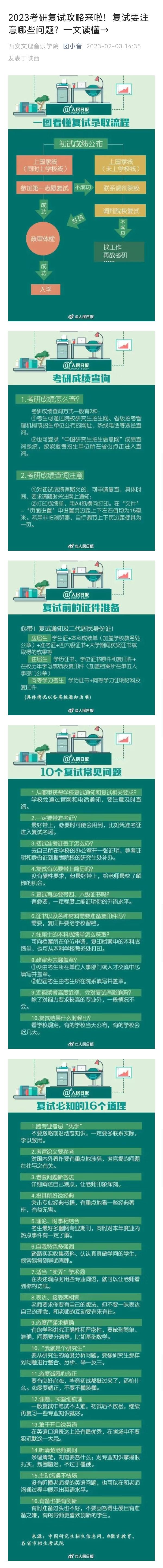View the 考研成绩查询 infographic image
This screenshot has height=1568, width=163.
[81, 441]
